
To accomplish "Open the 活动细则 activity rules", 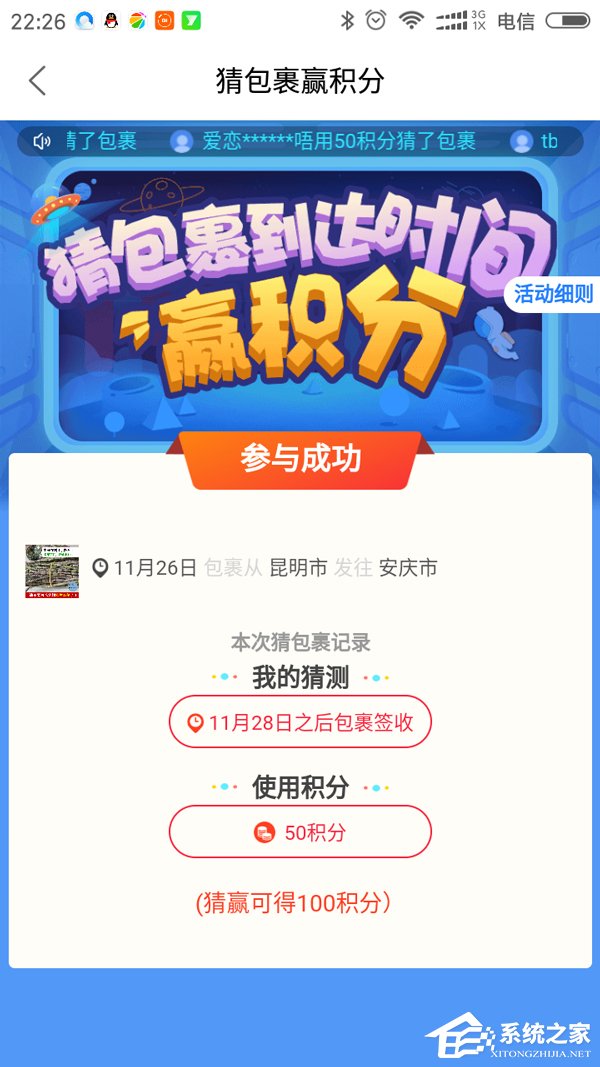I will (x=555, y=294).
